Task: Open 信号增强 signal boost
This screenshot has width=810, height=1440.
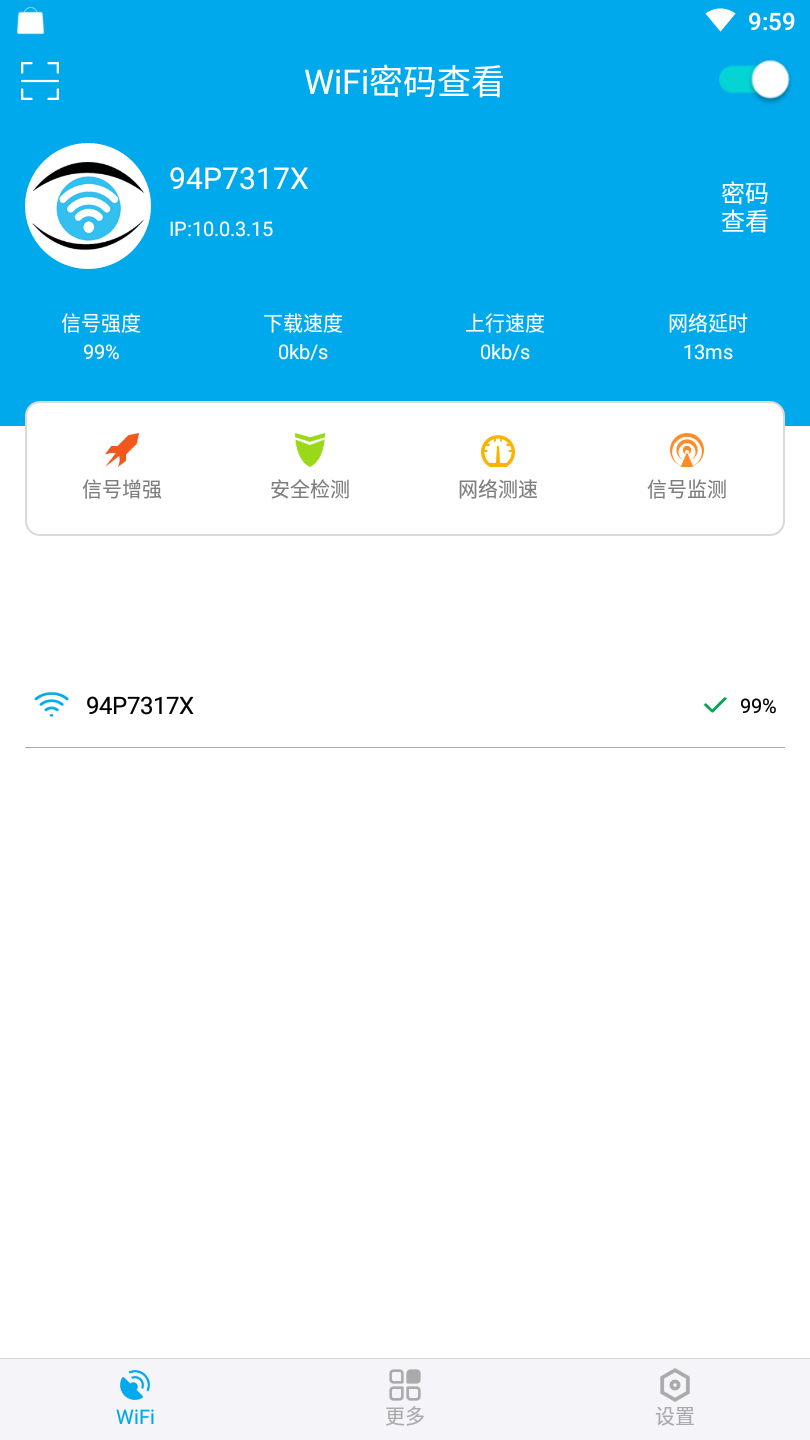Action: pyautogui.click(x=122, y=467)
